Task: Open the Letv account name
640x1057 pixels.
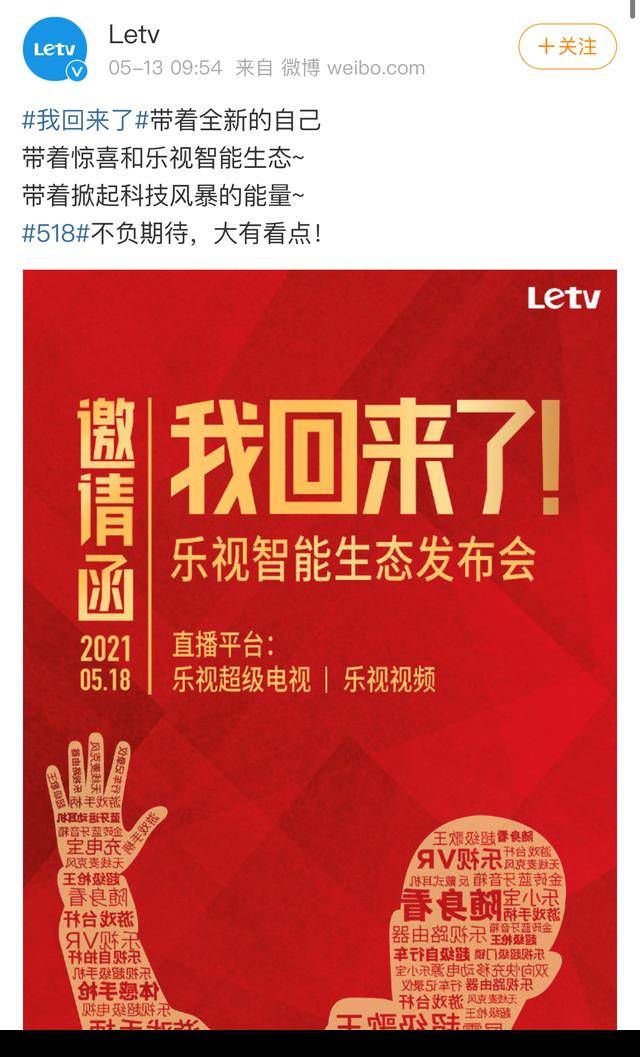Action: [x=134, y=34]
